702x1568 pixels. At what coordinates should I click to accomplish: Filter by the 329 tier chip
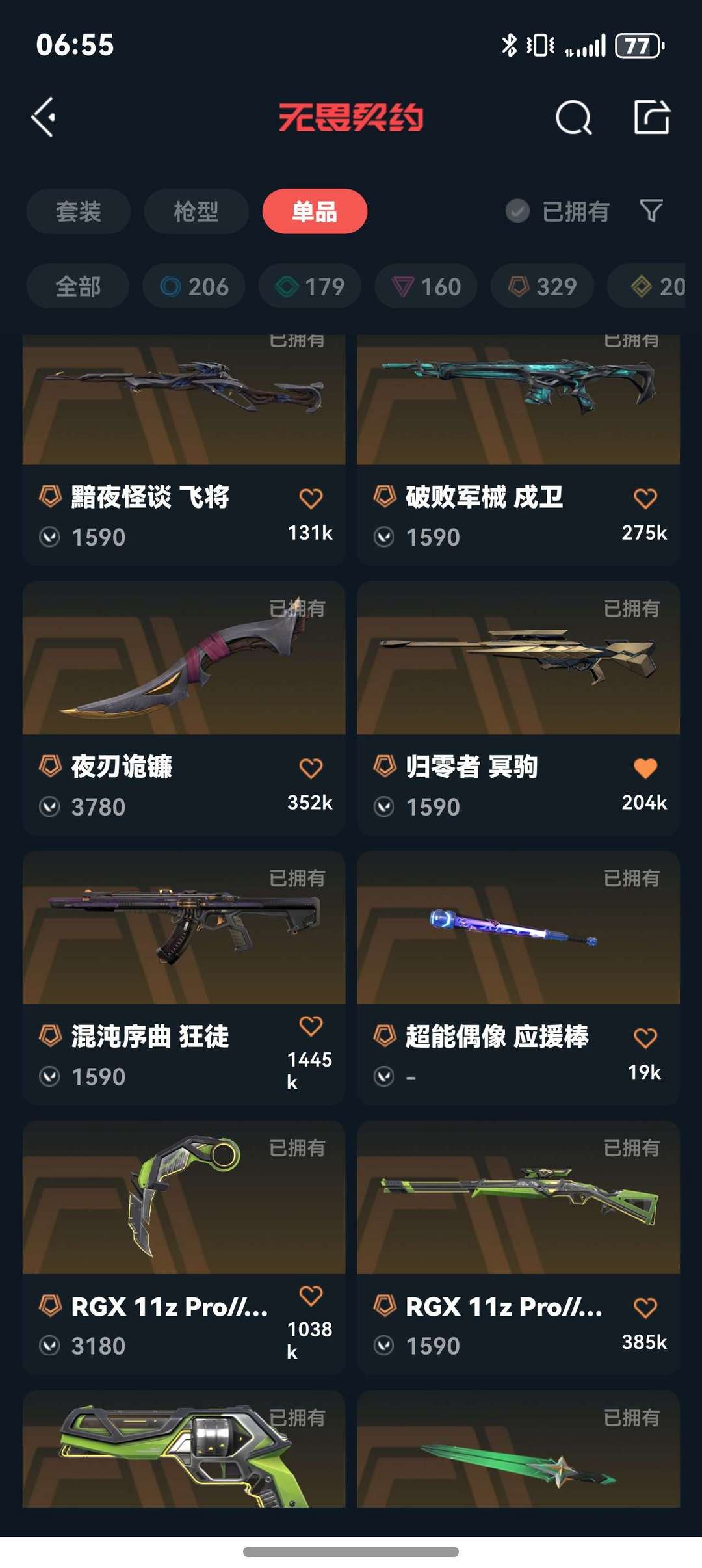coord(542,286)
